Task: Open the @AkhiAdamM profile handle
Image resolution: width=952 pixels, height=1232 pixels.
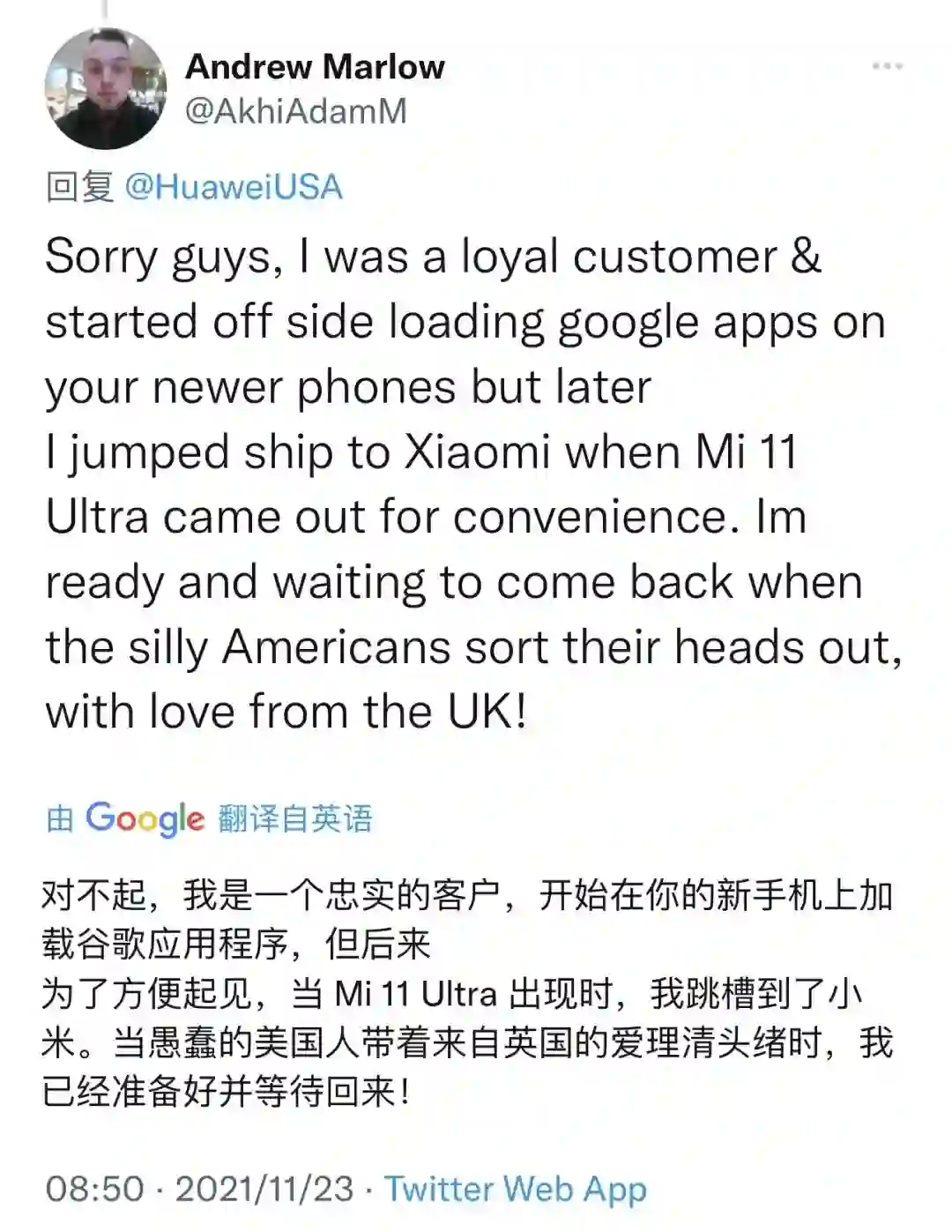Action: click(296, 111)
